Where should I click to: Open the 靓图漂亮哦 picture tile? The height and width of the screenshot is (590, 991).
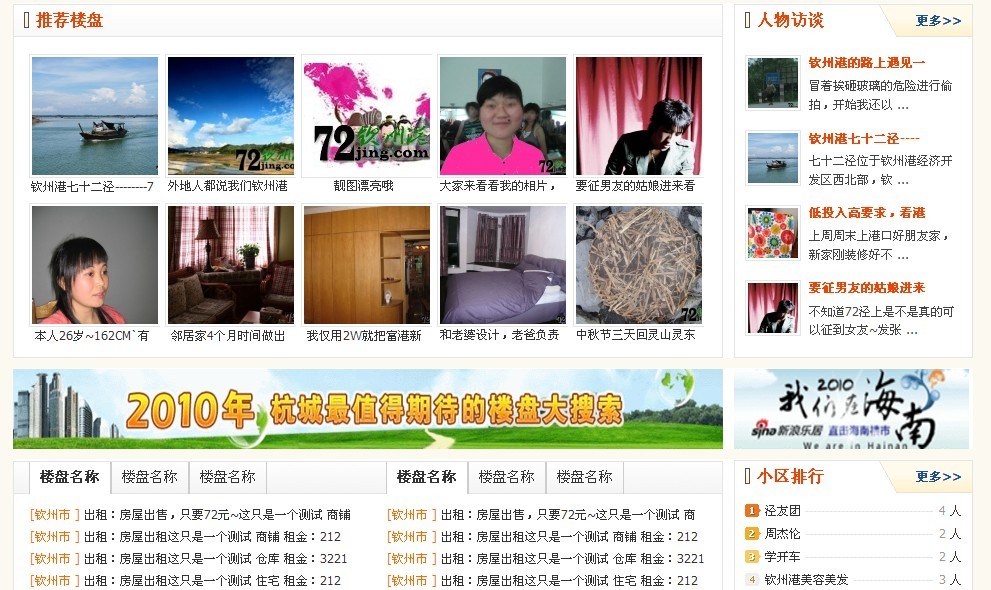coord(367,116)
